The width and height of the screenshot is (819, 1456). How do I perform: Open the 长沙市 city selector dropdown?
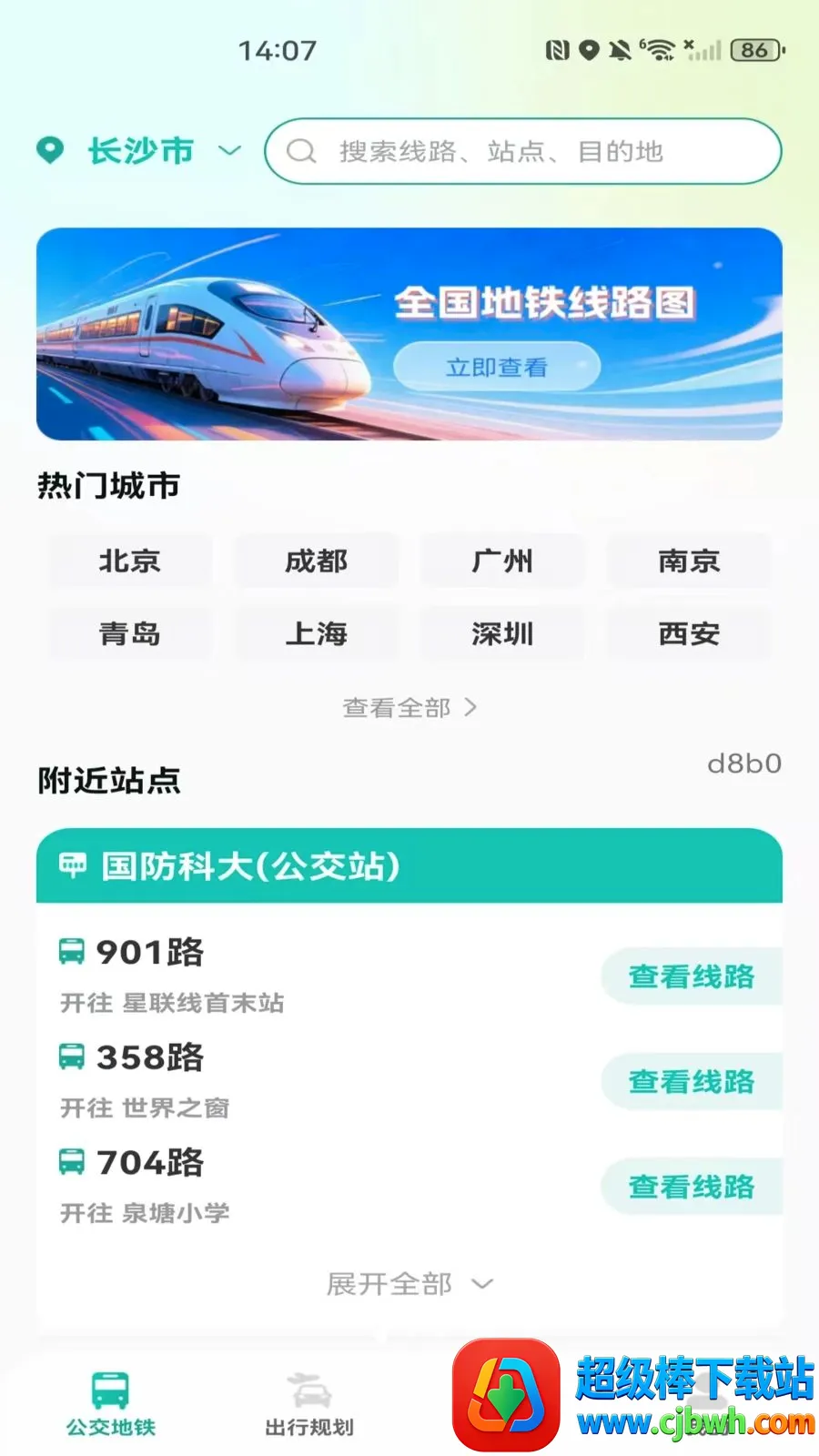139,150
